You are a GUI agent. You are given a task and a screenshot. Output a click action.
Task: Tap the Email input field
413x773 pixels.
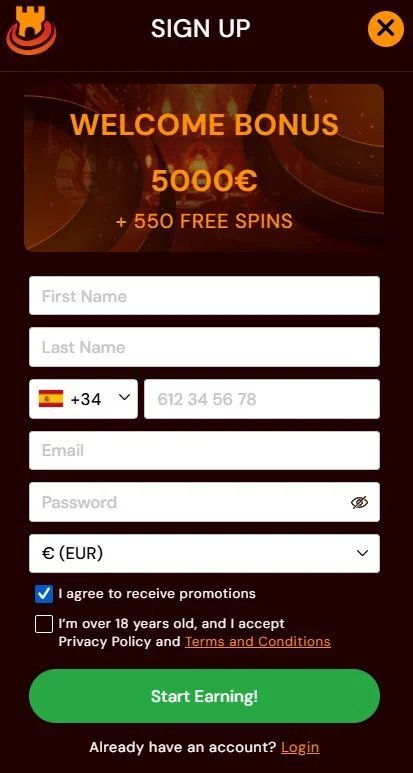click(204, 451)
